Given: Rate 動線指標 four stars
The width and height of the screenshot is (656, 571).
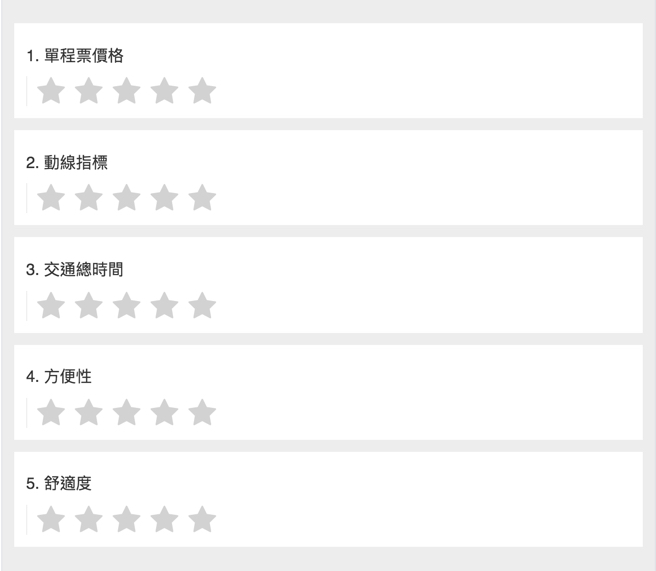Looking at the screenshot, I should (x=164, y=198).
